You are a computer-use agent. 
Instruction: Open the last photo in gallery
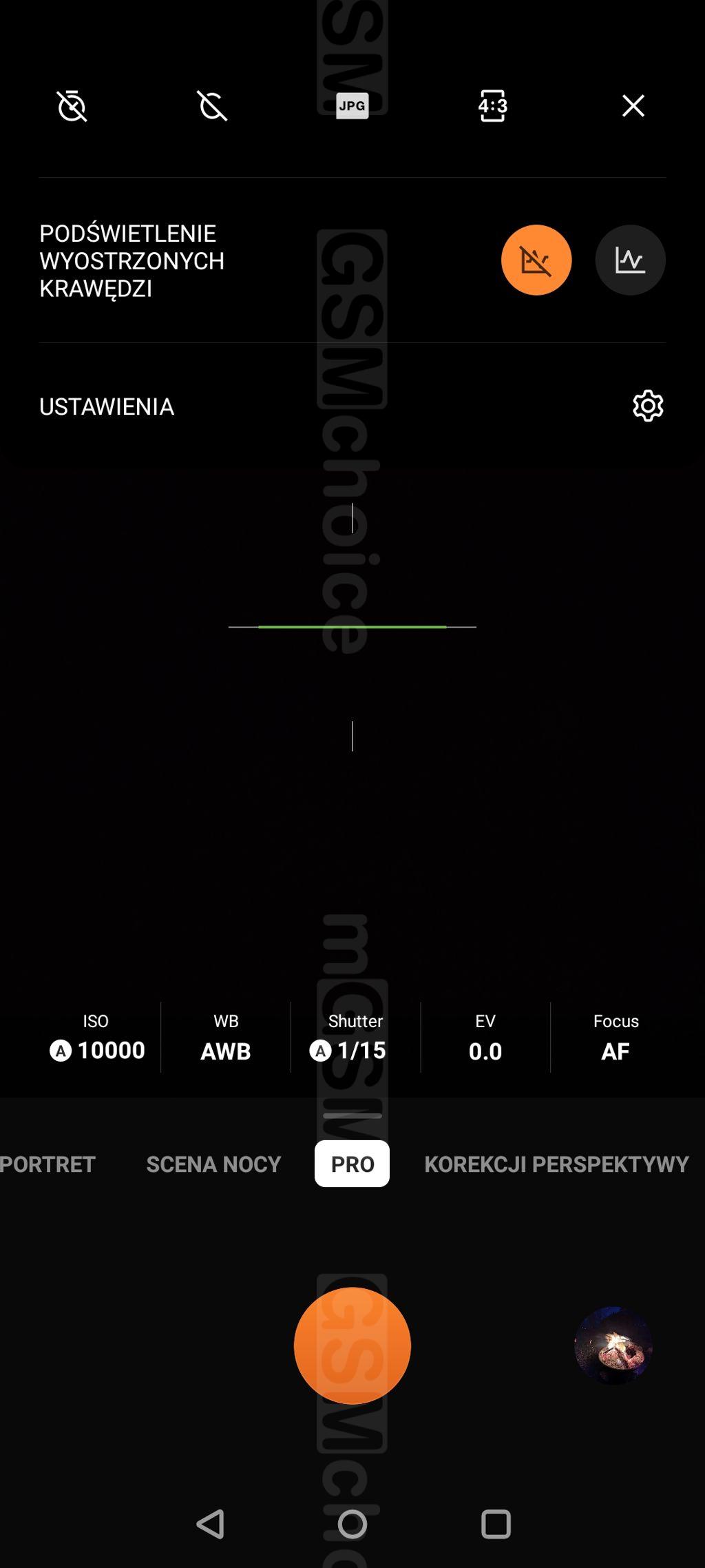[x=613, y=1345]
